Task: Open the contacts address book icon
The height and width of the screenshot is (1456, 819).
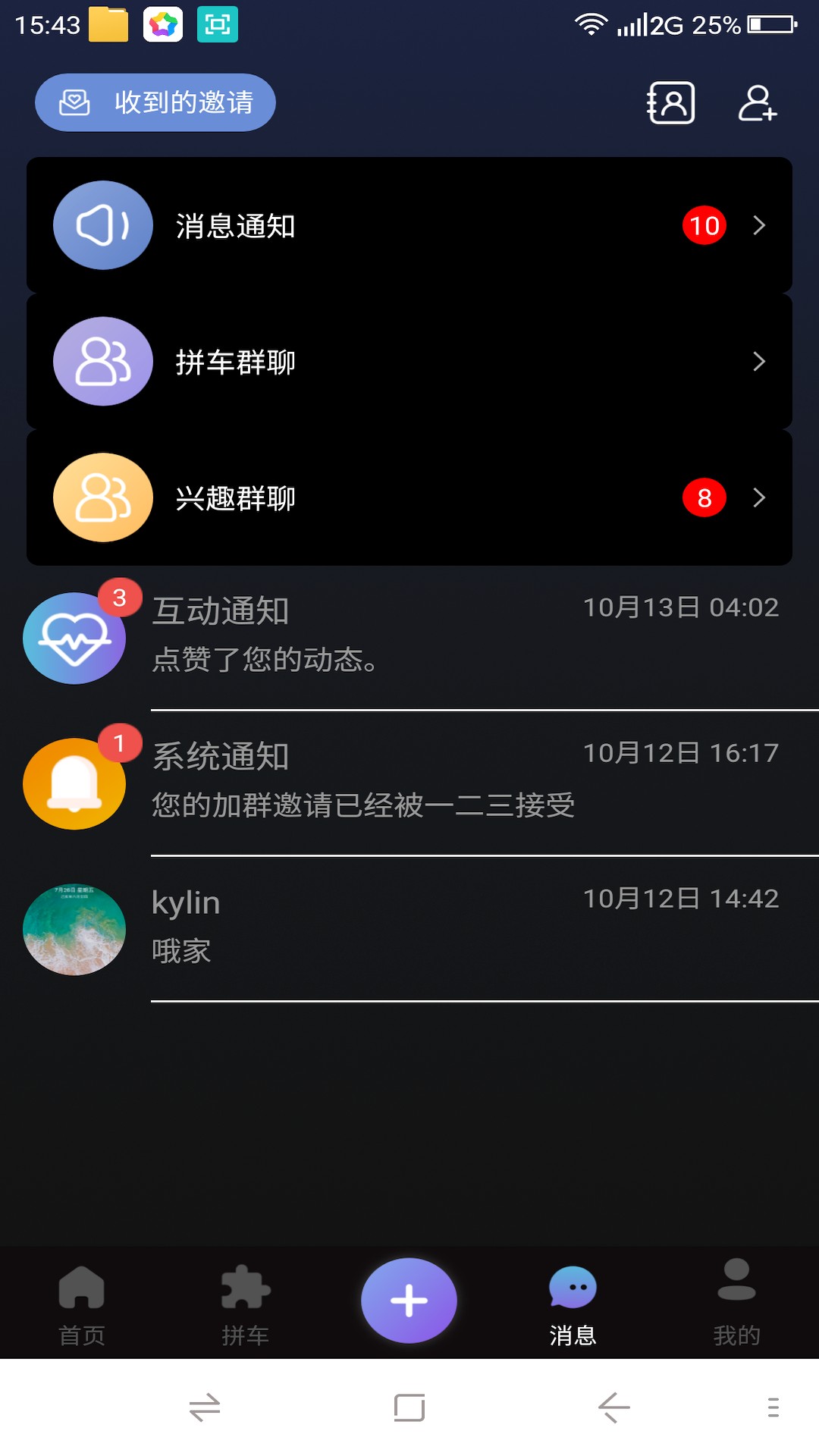Action: 670,102
